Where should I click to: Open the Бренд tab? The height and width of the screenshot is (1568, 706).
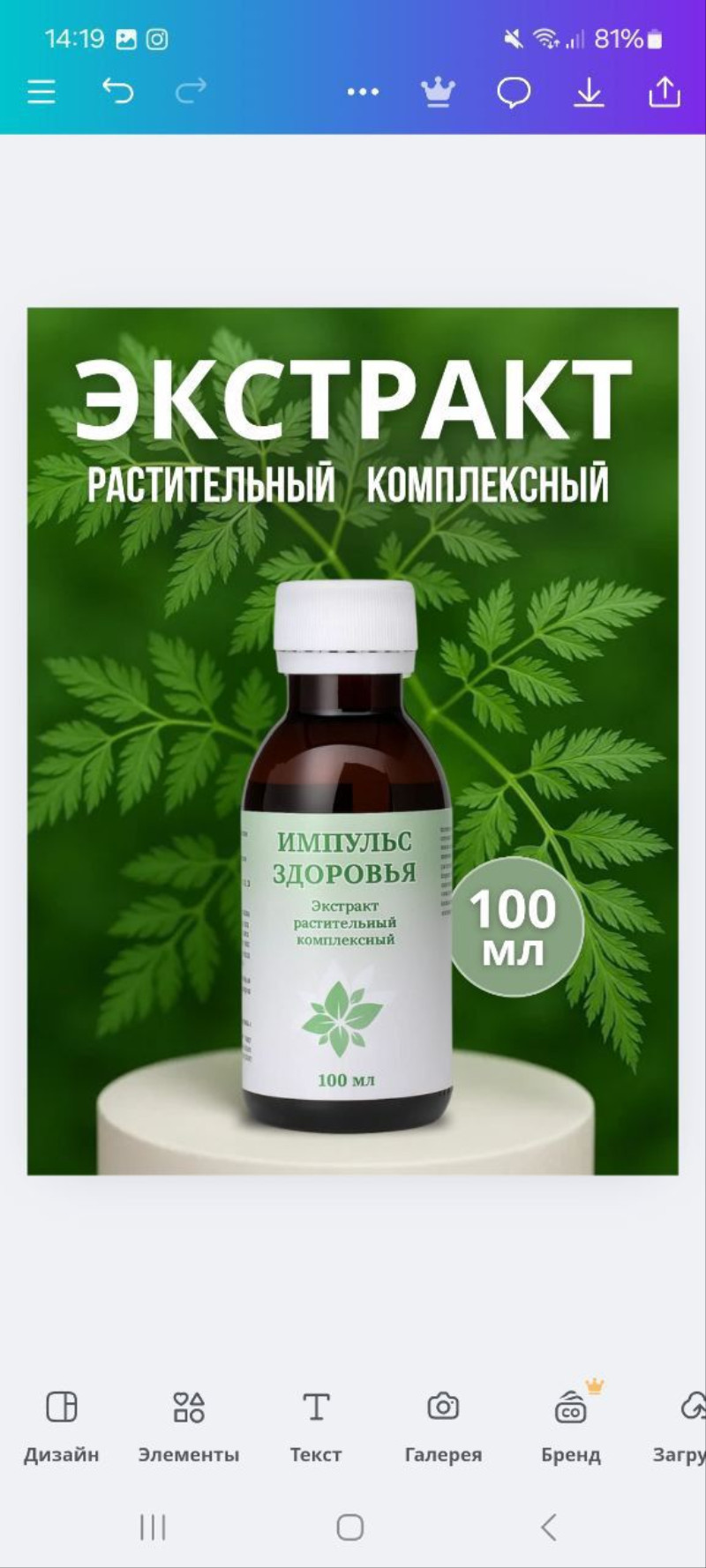(x=571, y=1423)
